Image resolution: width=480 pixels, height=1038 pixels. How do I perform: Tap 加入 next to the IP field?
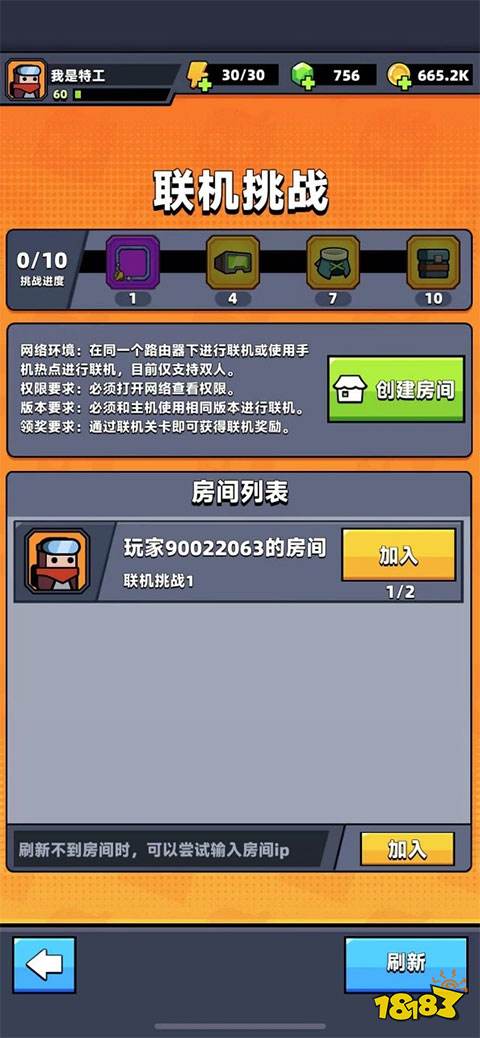pos(407,849)
